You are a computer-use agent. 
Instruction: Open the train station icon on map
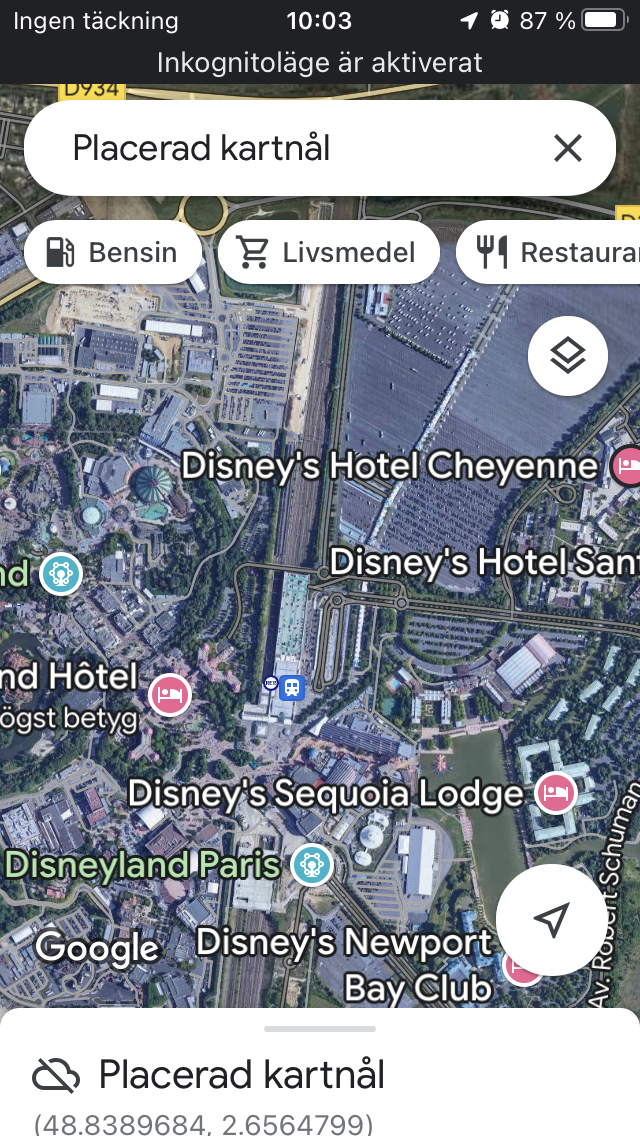pyautogui.click(x=292, y=687)
